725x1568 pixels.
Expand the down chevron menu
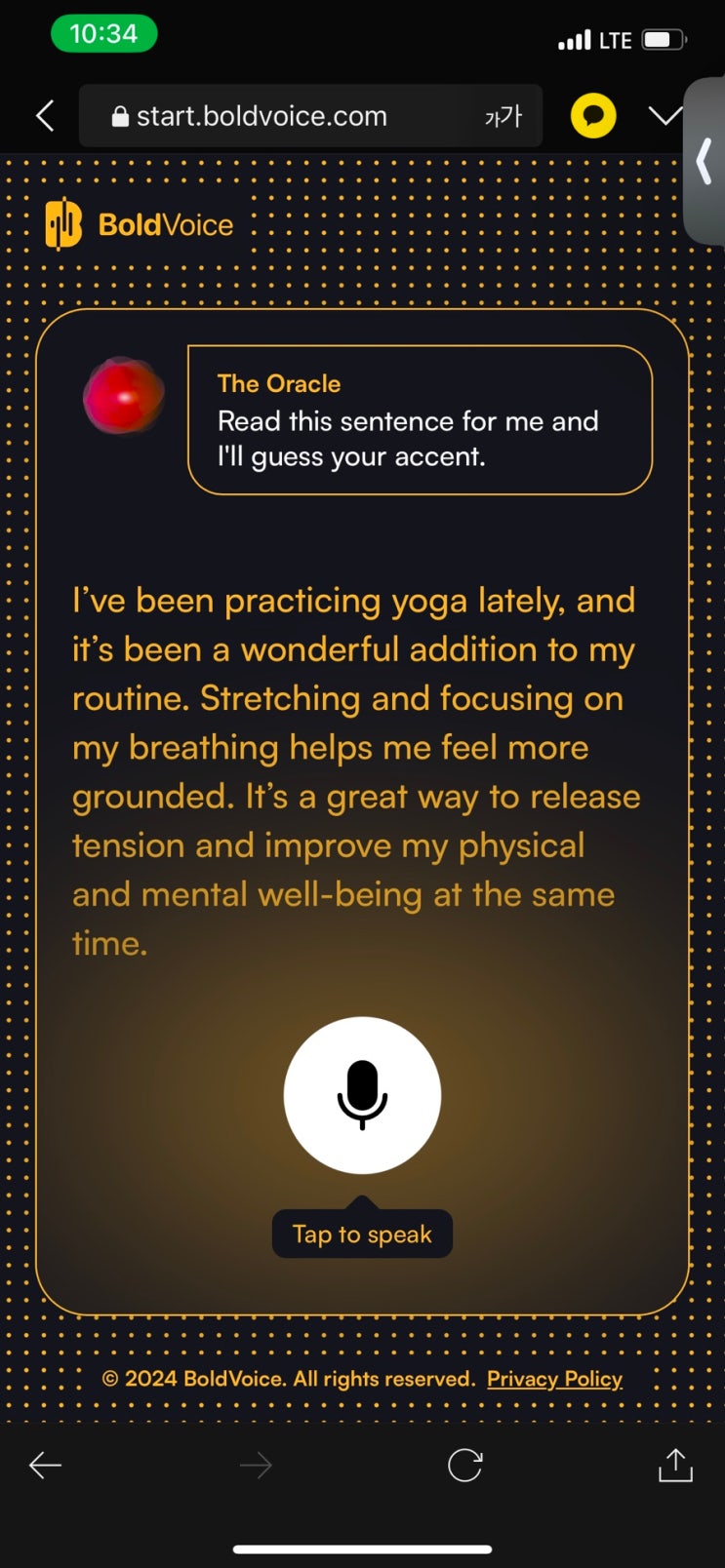pyautogui.click(x=665, y=116)
